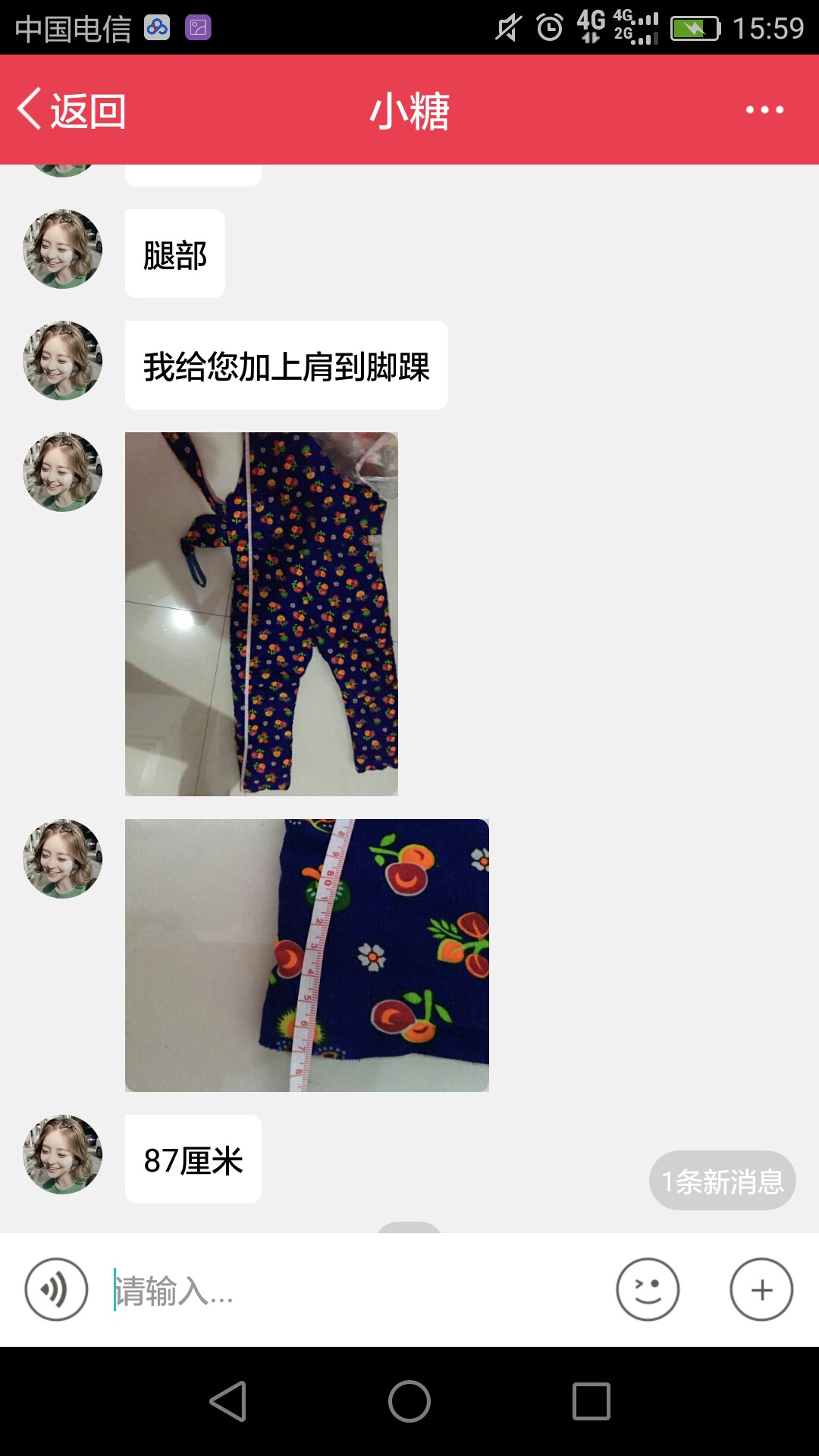Open the emoji picker
This screenshot has height=1456, width=819.
[x=648, y=1289]
